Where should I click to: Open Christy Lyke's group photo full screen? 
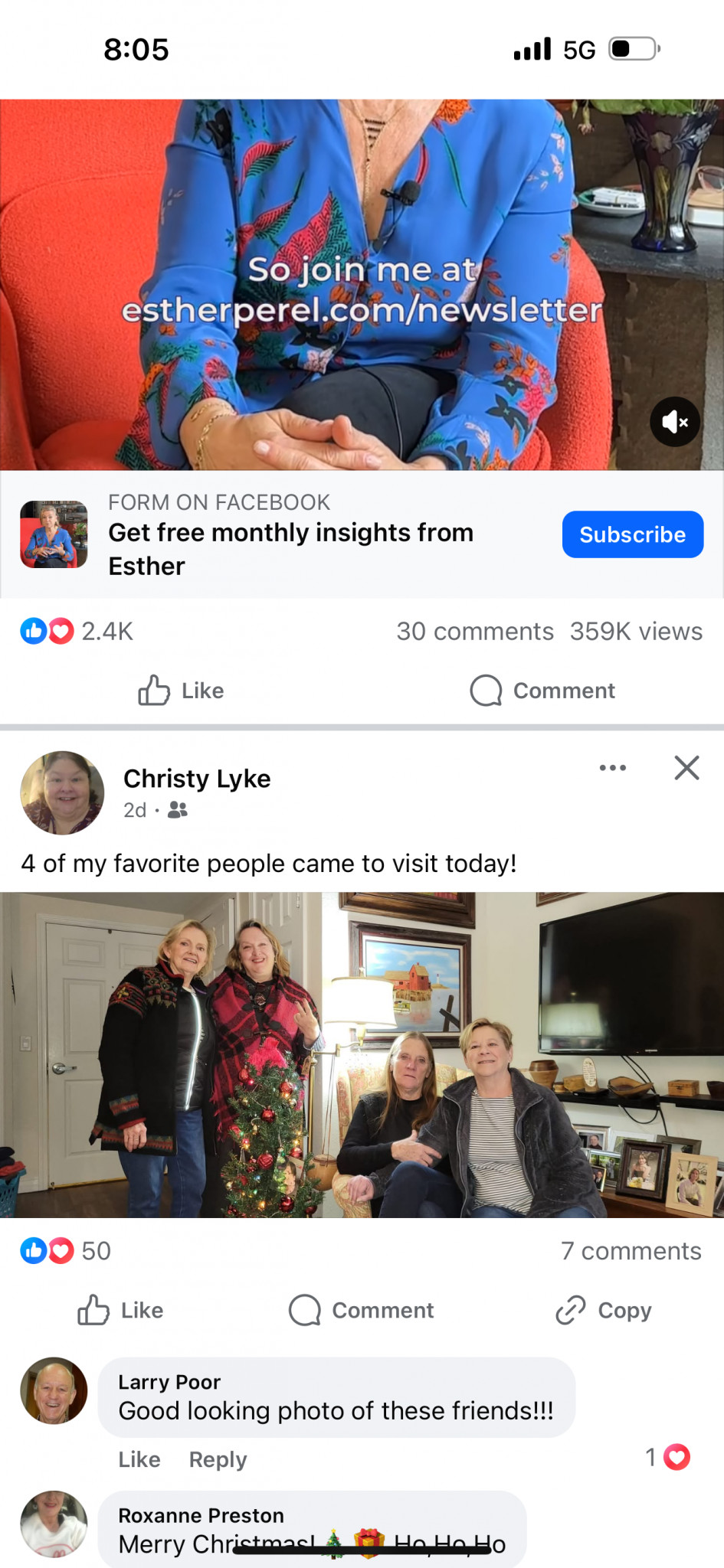coord(362,1054)
